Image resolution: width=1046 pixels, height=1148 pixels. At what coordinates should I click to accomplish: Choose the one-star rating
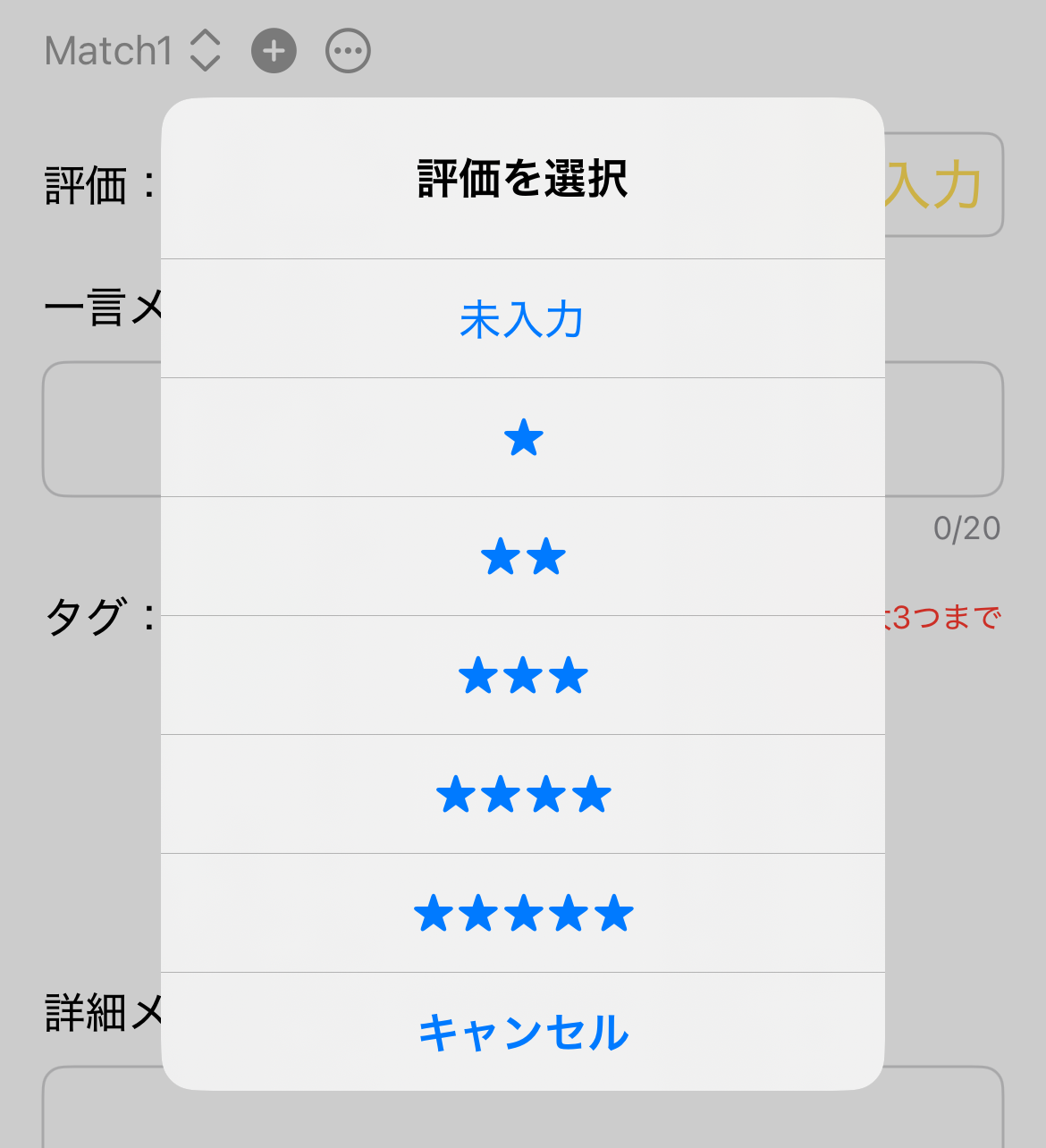pos(523,438)
